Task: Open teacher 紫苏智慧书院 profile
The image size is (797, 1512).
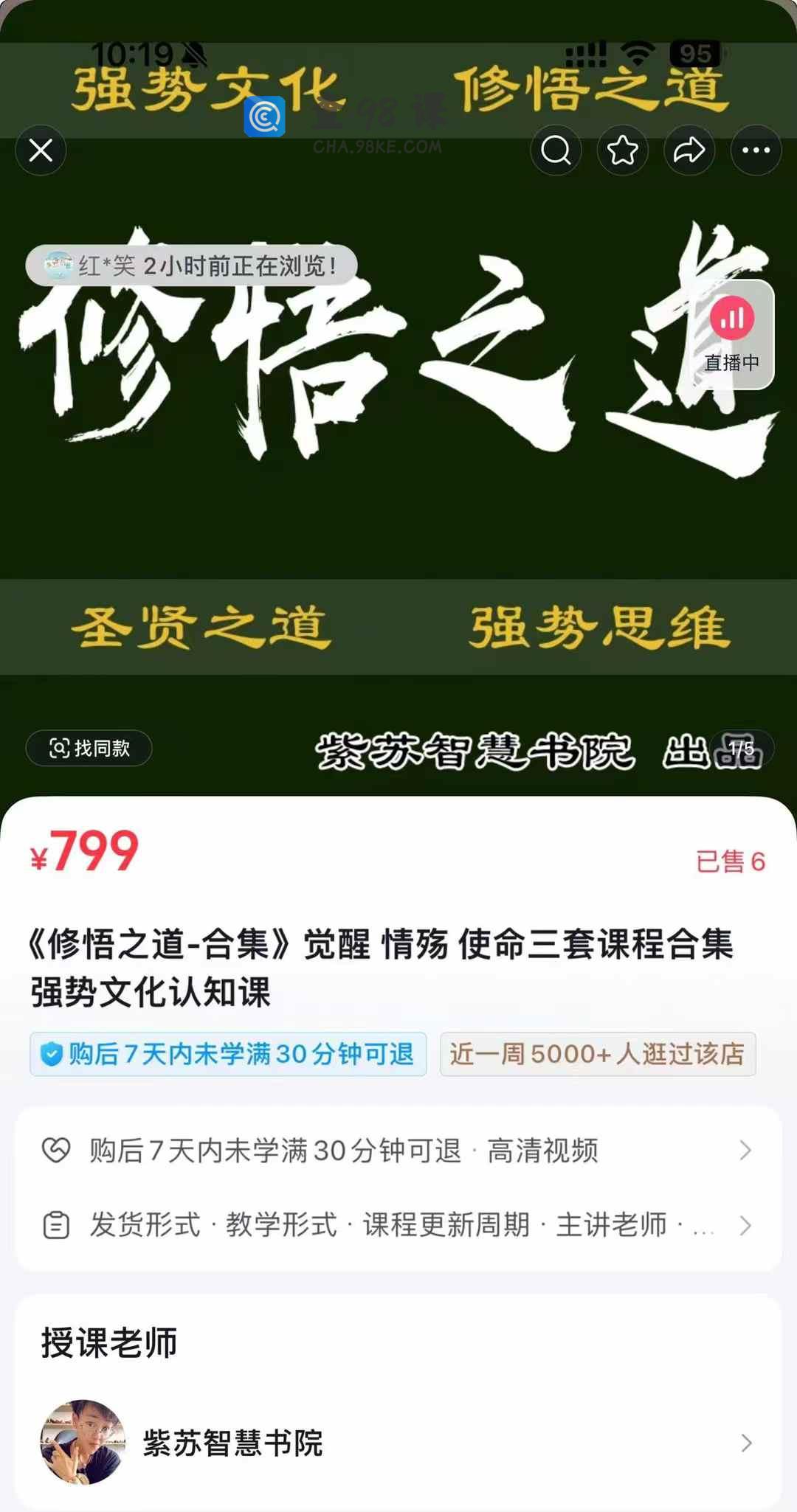Action: [x=398, y=1443]
